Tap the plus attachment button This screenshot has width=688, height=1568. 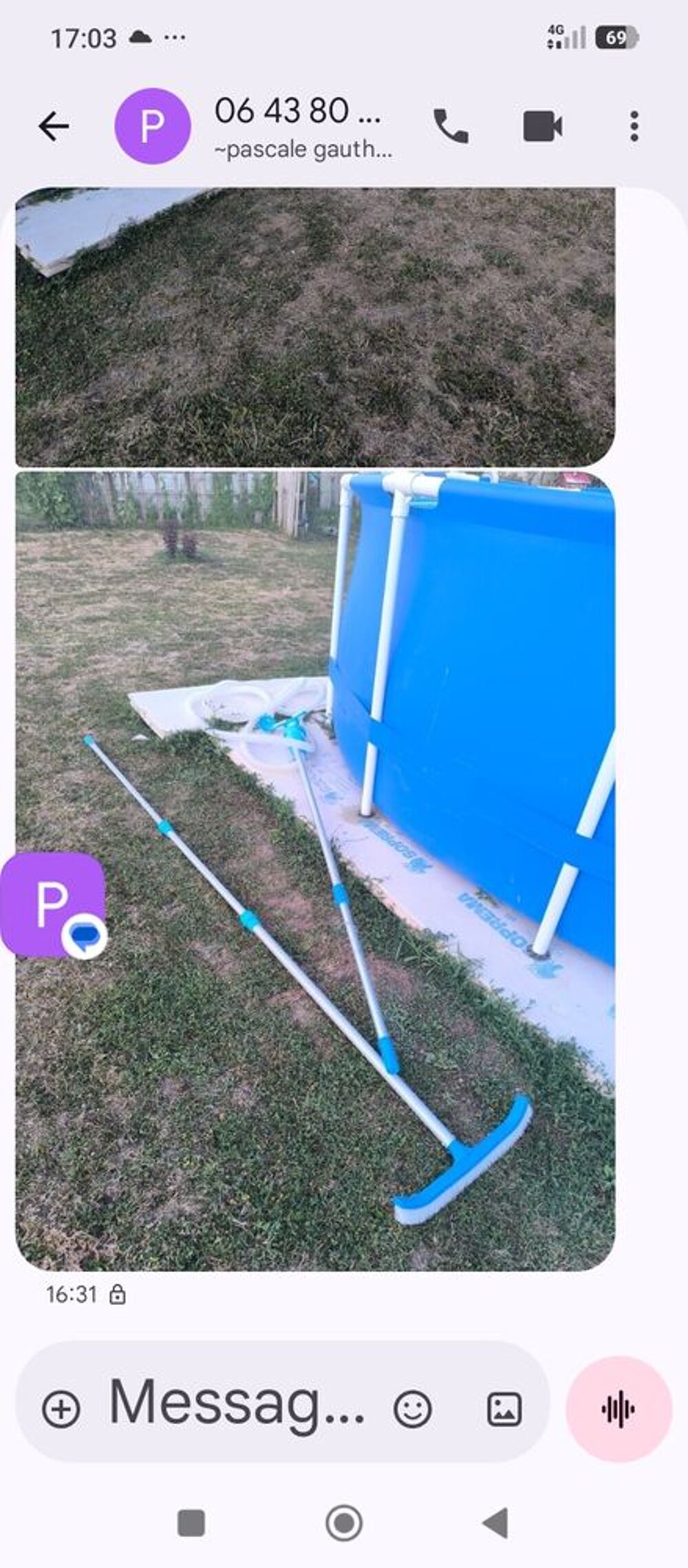[x=61, y=1409]
